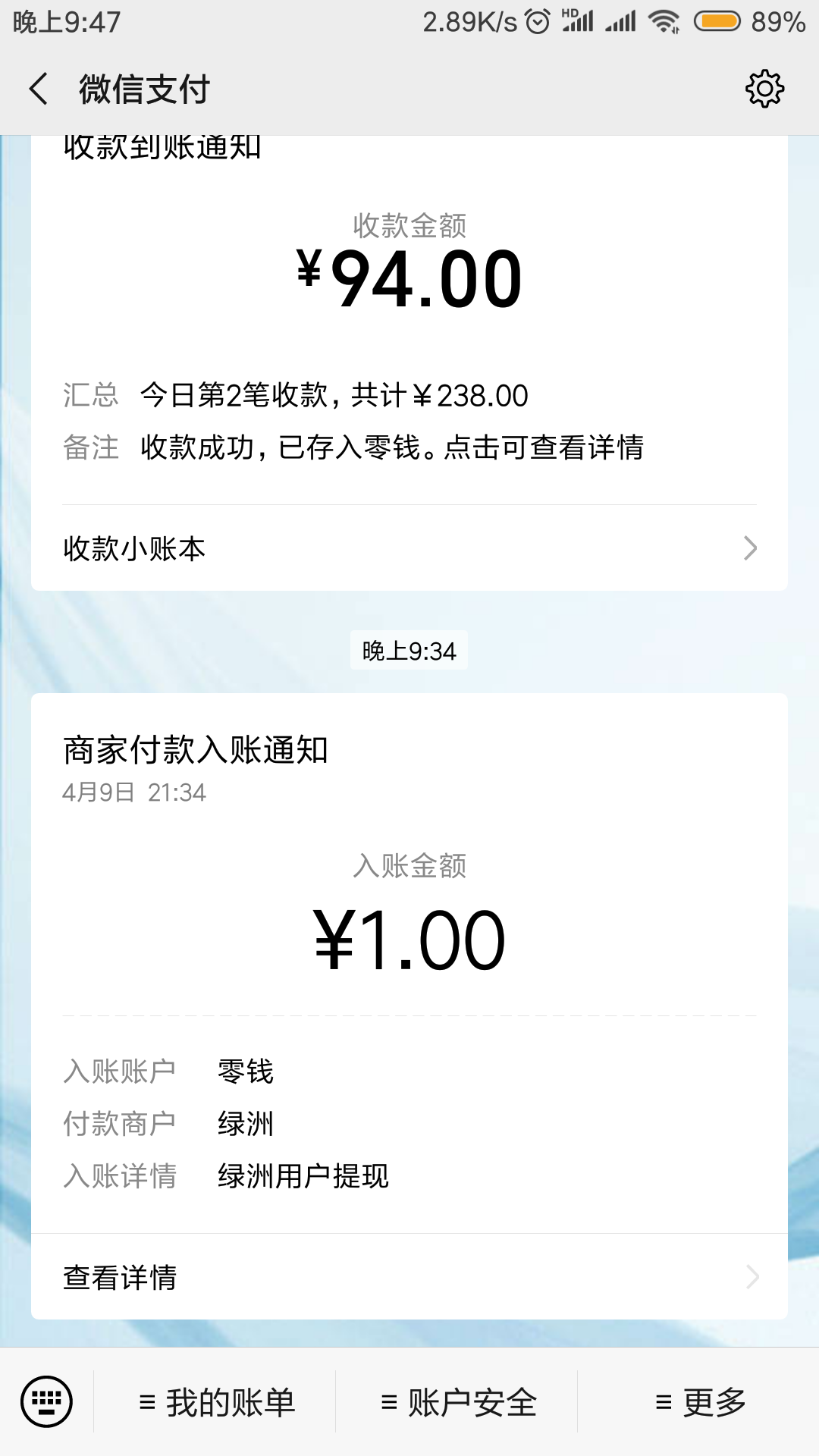Image resolution: width=819 pixels, height=1456 pixels.
Task: Open 我的账单 menu
Action: pyautogui.click(x=217, y=1402)
